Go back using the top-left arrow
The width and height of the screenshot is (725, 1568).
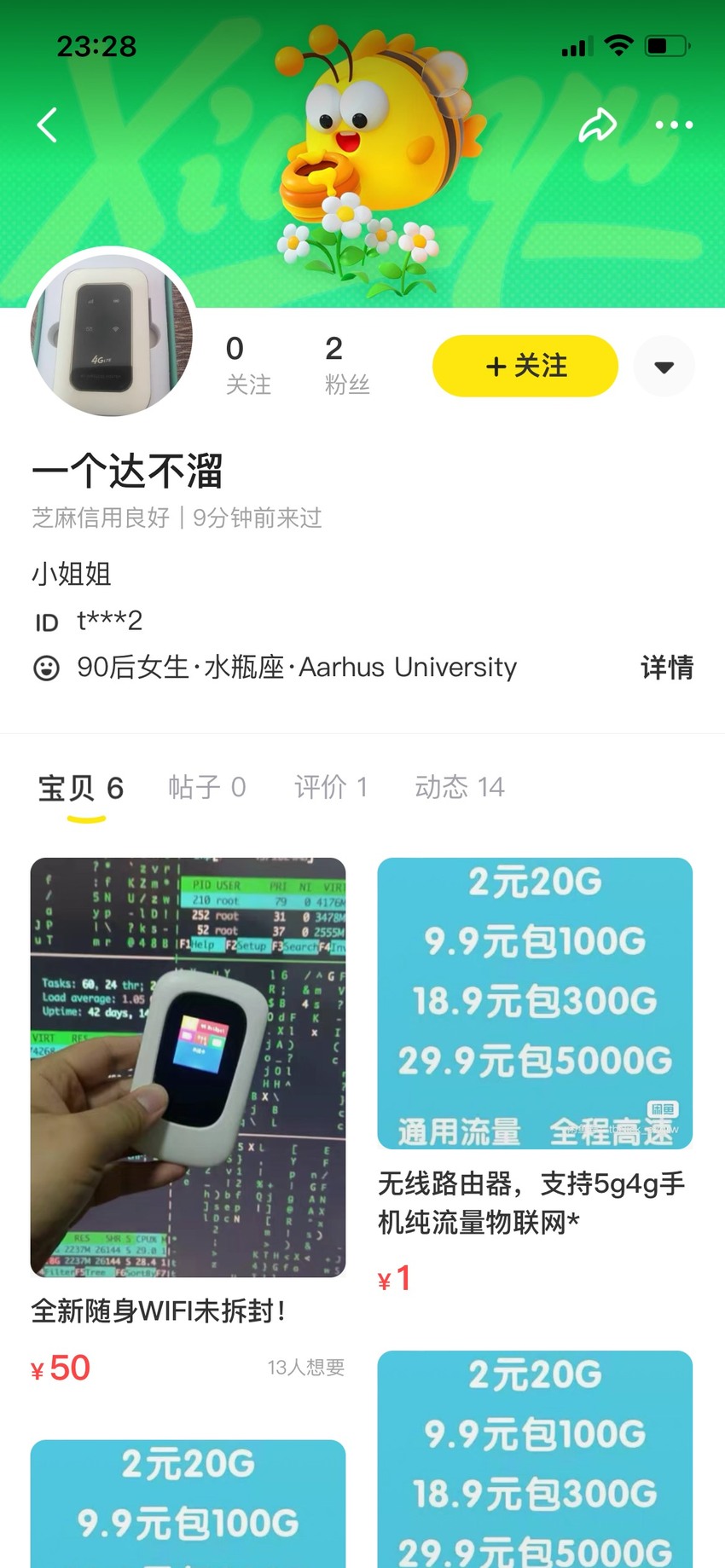pyautogui.click(x=48, y=124)
